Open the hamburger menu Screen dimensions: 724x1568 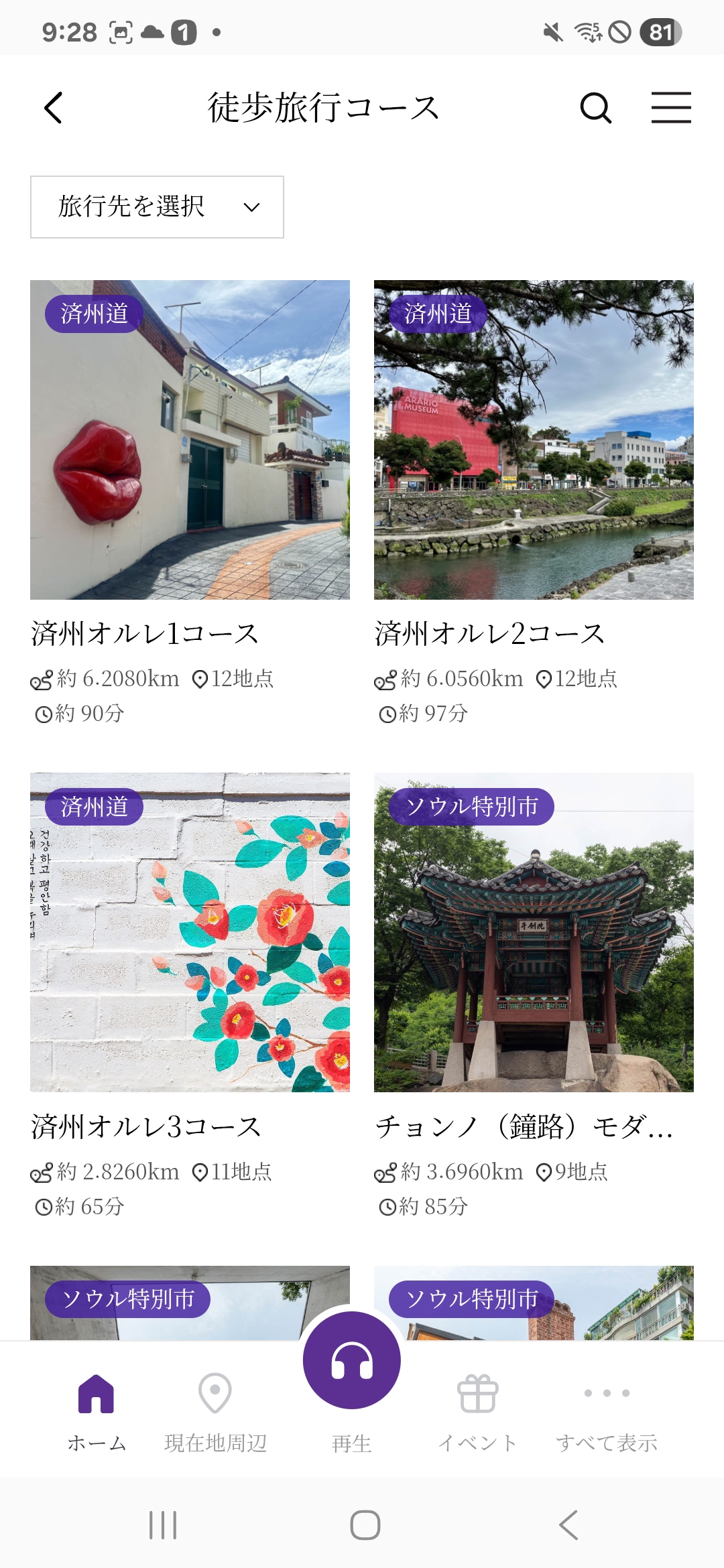(671, 108)
